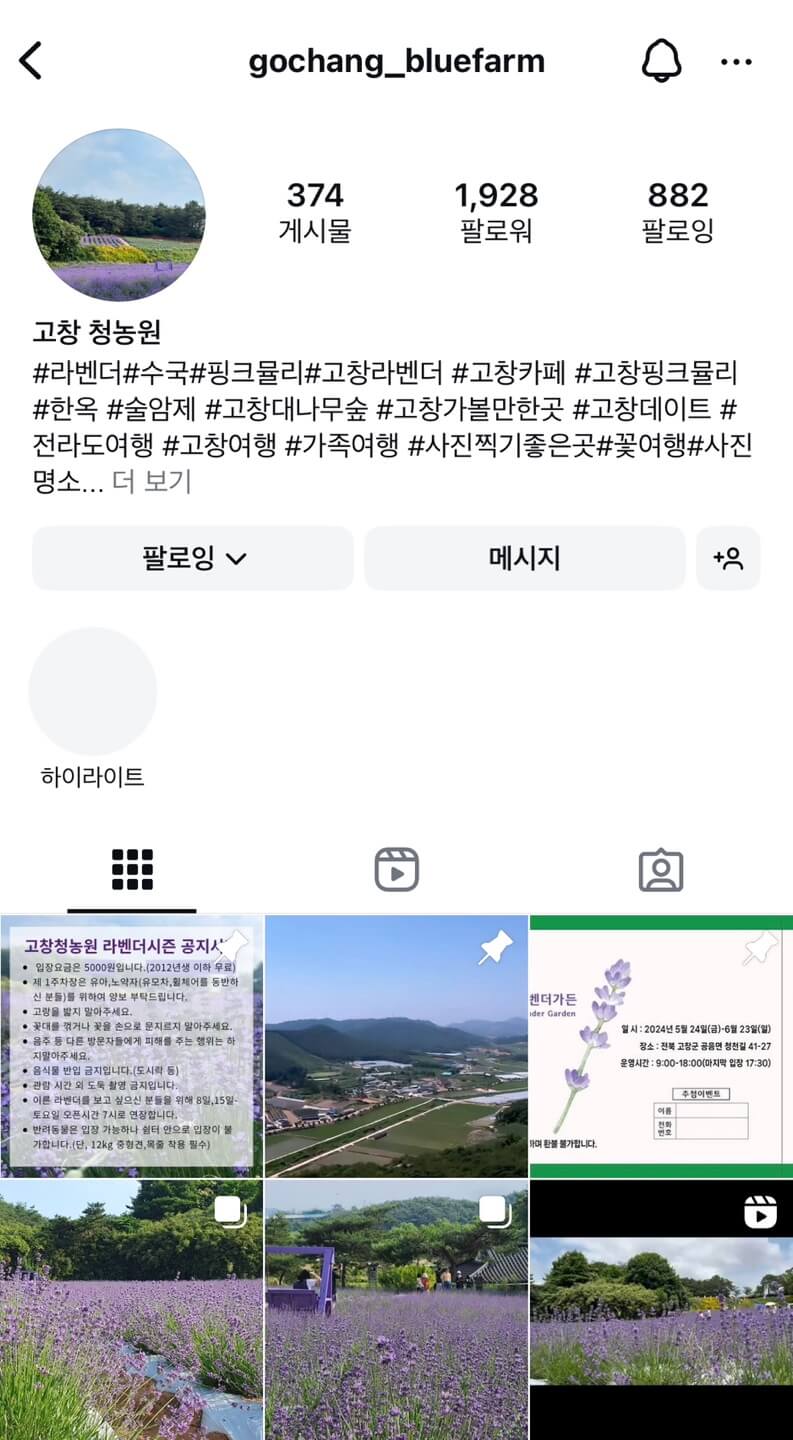Open the 메시지 button to message gochang_bluefarm
Image resolution: width=793 pixels, height=1440 pixels.
[x=524, y=558]
